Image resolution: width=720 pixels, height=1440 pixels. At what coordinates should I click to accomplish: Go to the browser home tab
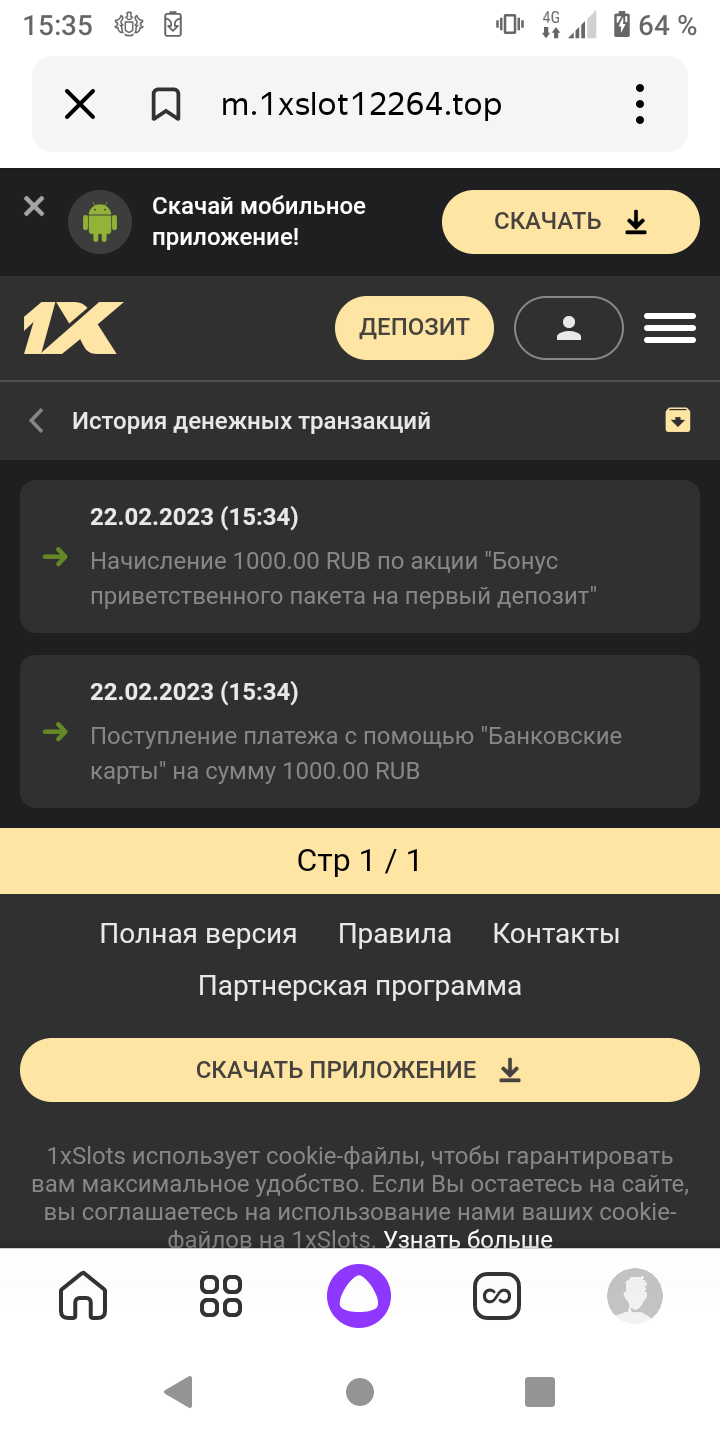pos(83,1296)
